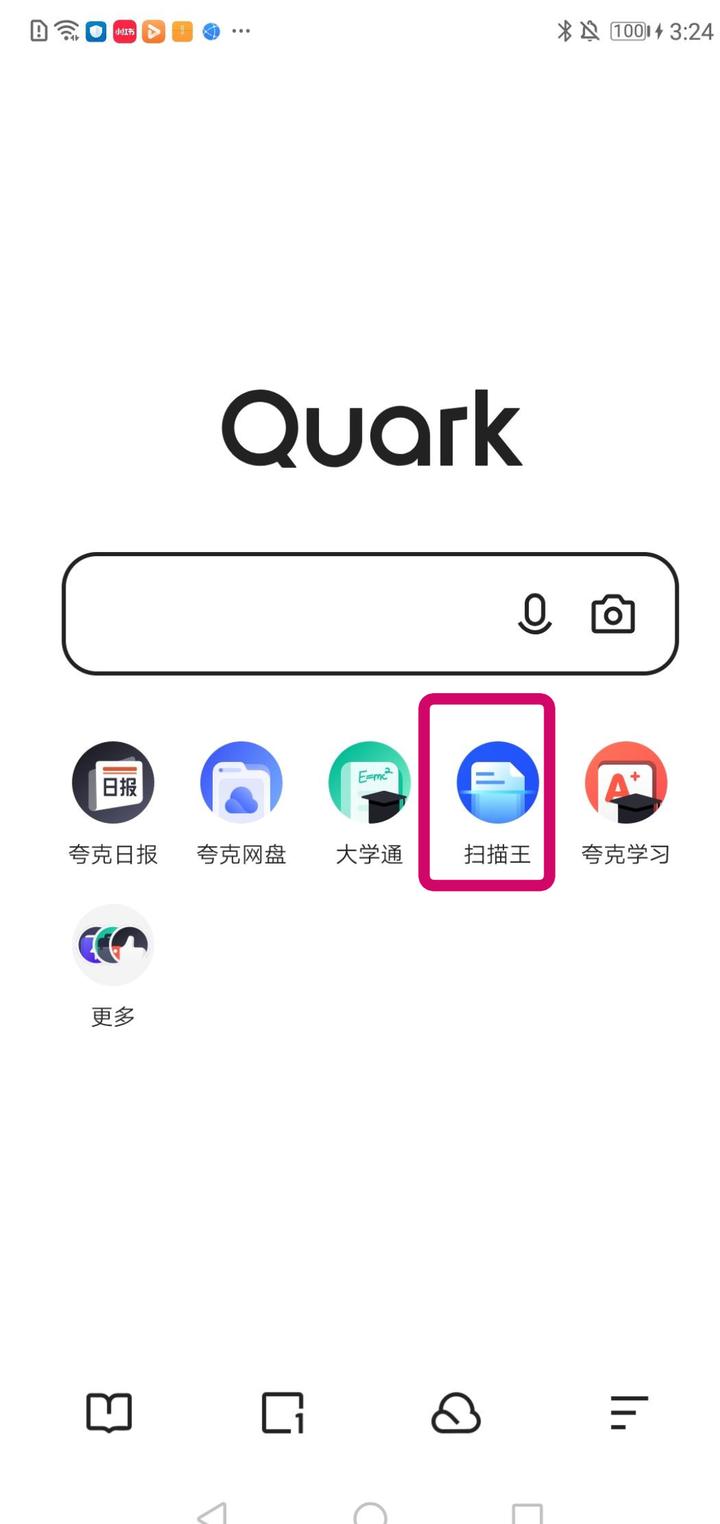Show all shortcuts via the 更多 button

pos(113,945)
